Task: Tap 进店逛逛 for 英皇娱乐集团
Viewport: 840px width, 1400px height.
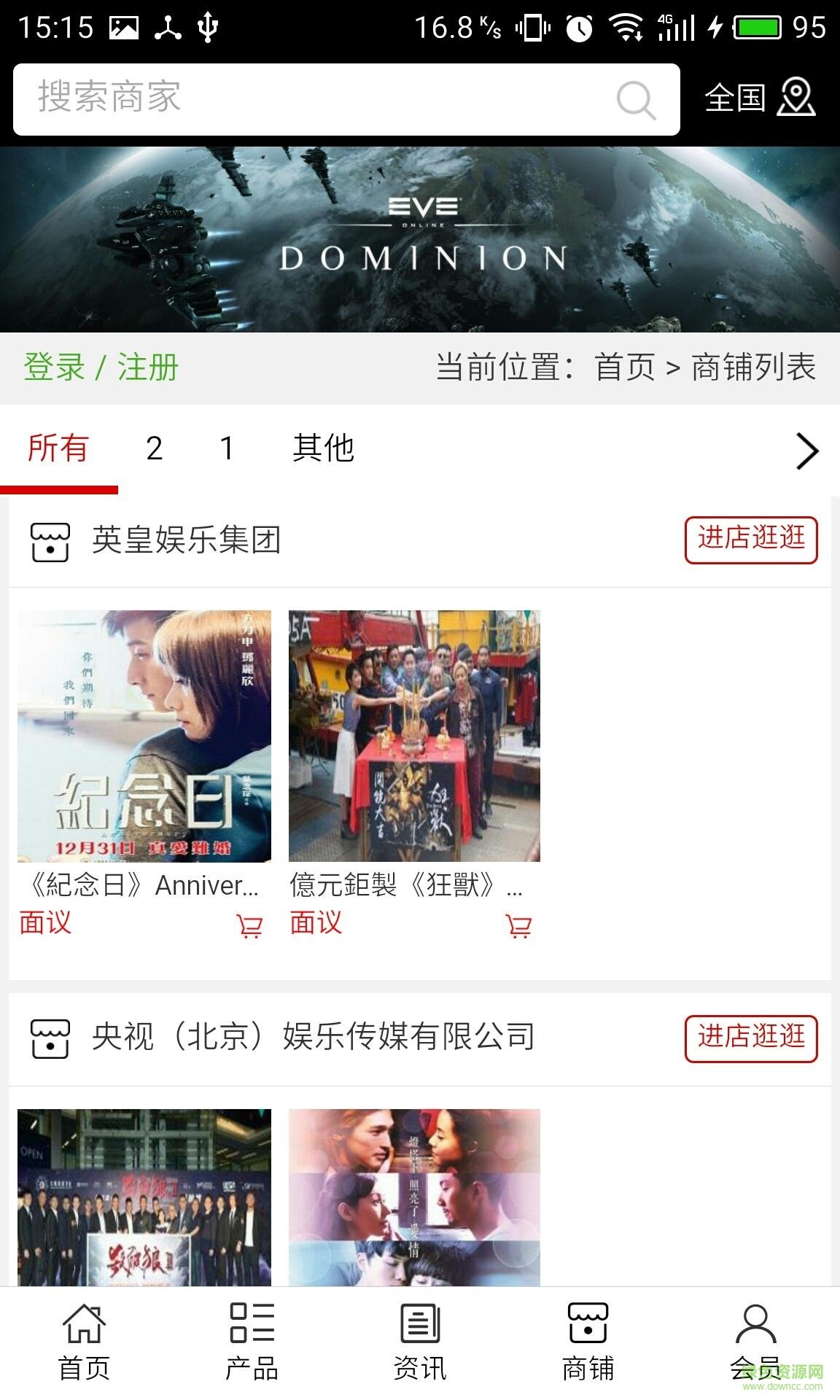Action: coord(750,540)
